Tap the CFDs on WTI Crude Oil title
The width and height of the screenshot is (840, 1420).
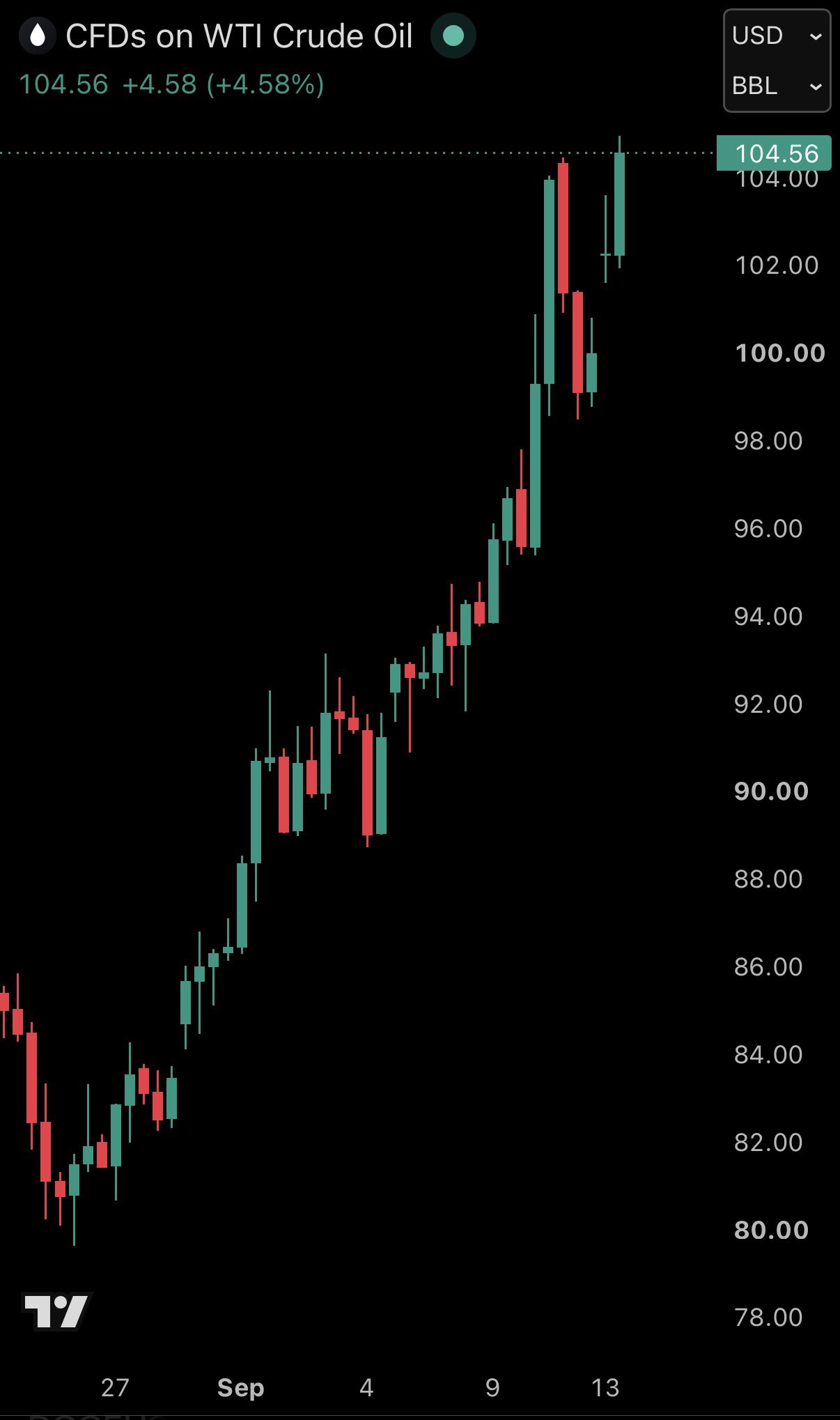(x=239, y=36)
